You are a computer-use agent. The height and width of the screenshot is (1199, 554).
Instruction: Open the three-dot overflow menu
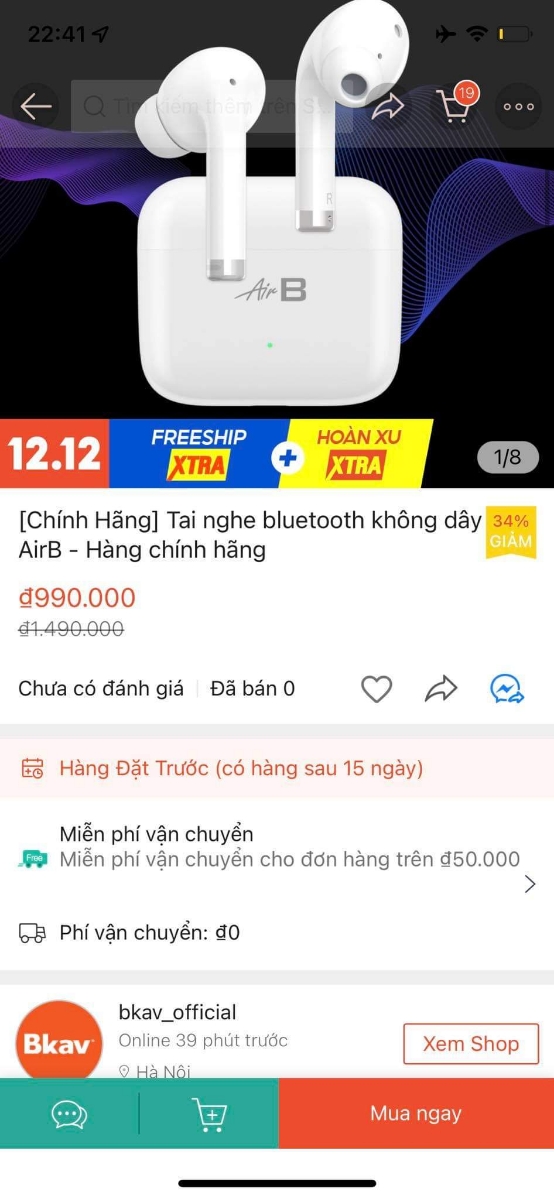pos(519,106)
